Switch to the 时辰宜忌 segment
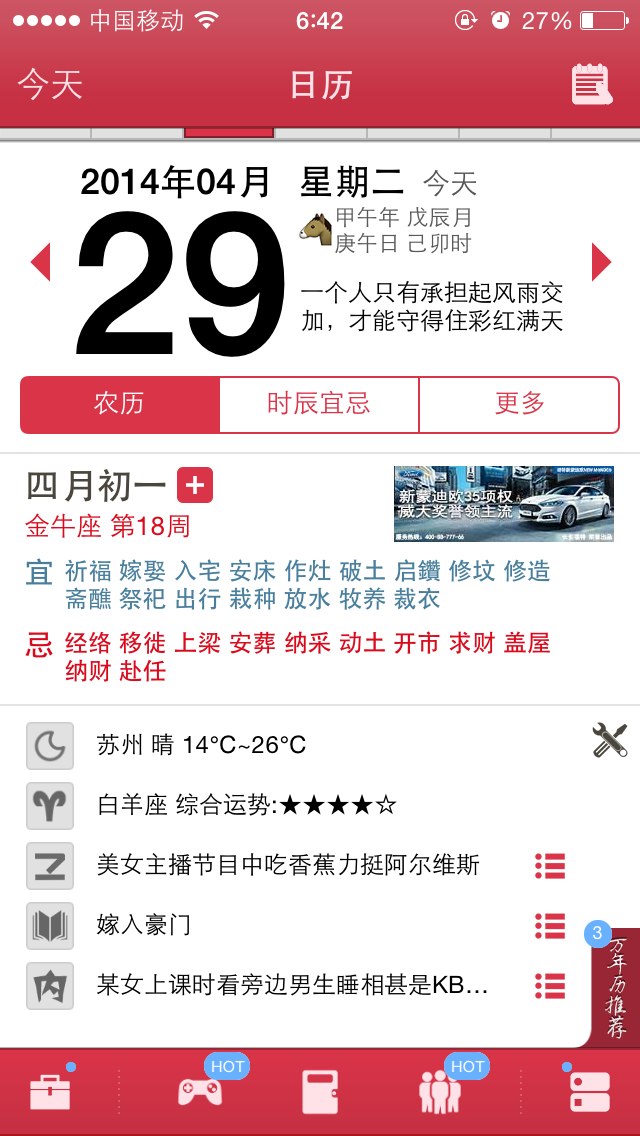This screenshot has width=640, height=1136. coord(319,404)
